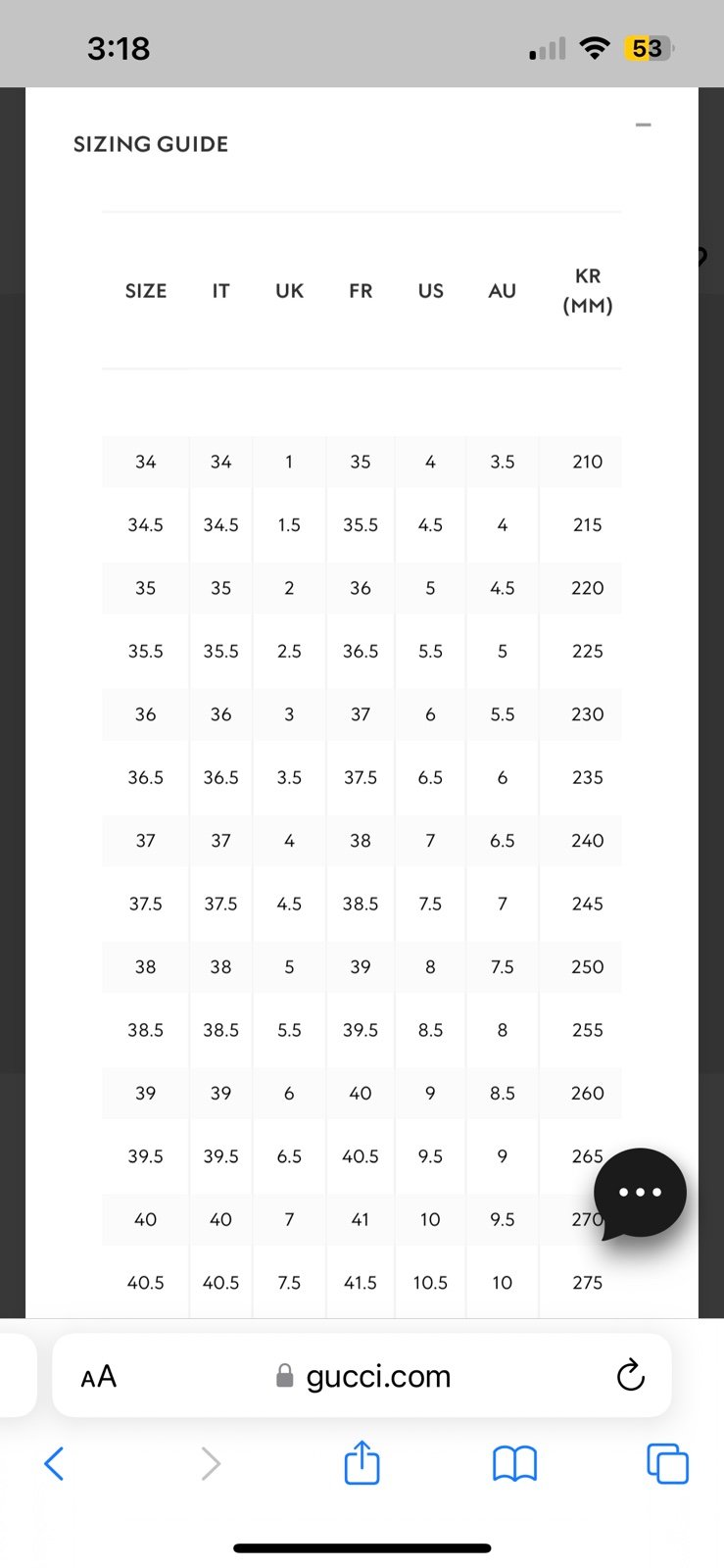Open the live chat bubble
724x1568 pixels.
pos(640,1194)
